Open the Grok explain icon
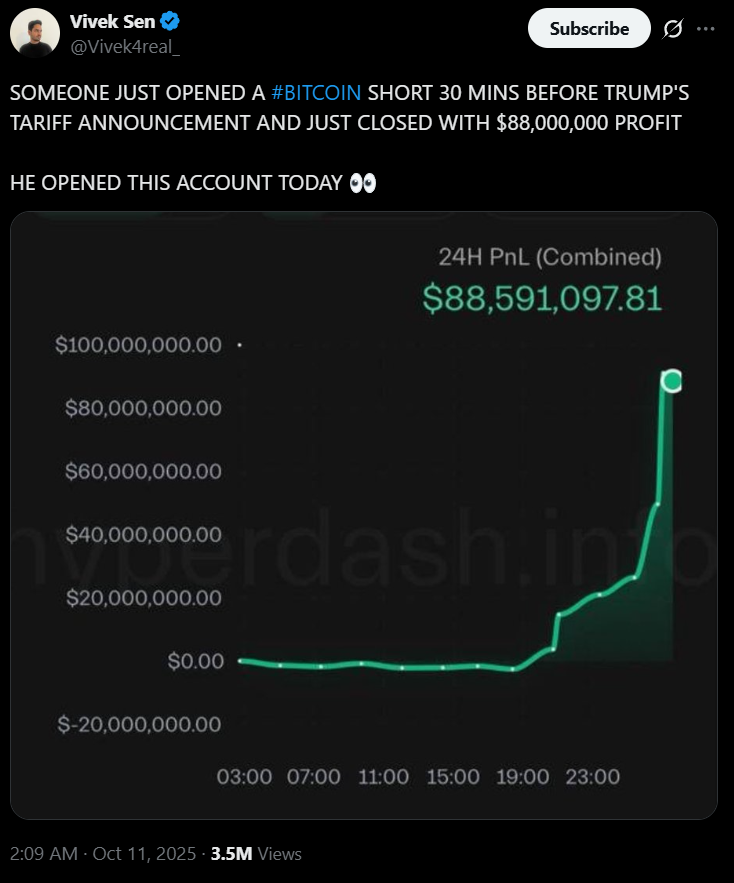Screen dimensions: 734x883 pos(673,29)
